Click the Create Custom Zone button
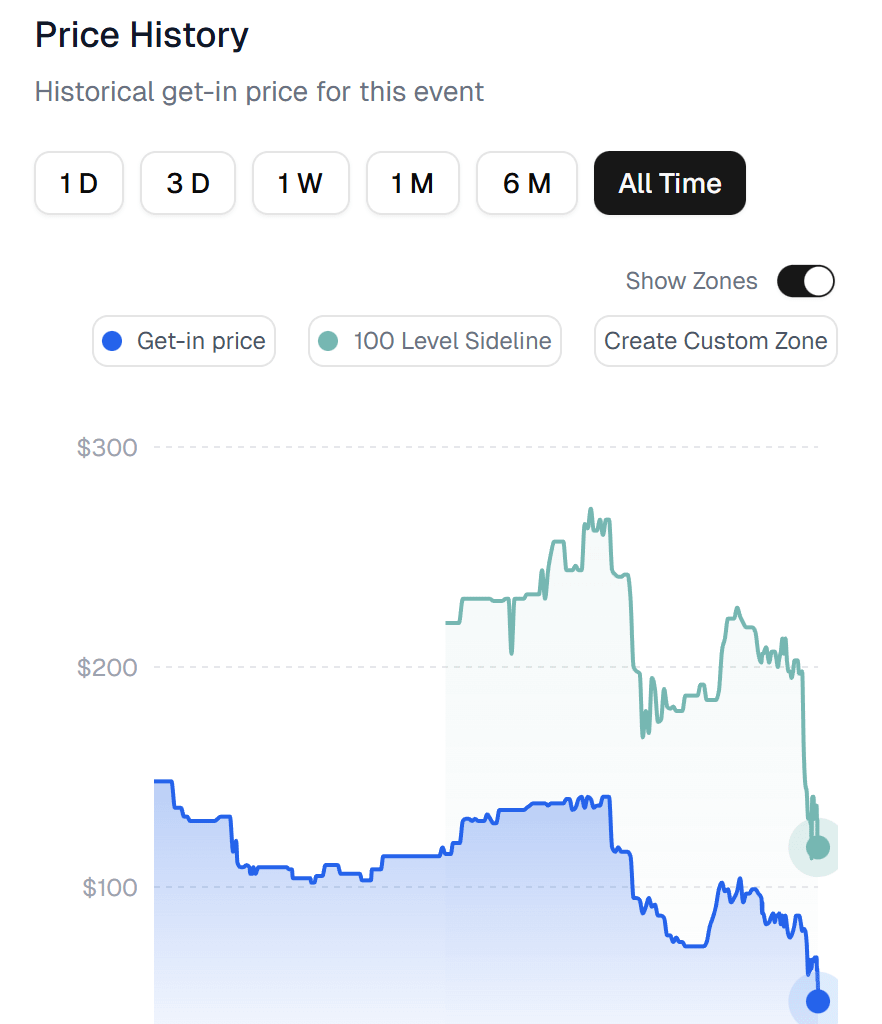Screen dimensions: 882x1024 [x=715, y=341]
